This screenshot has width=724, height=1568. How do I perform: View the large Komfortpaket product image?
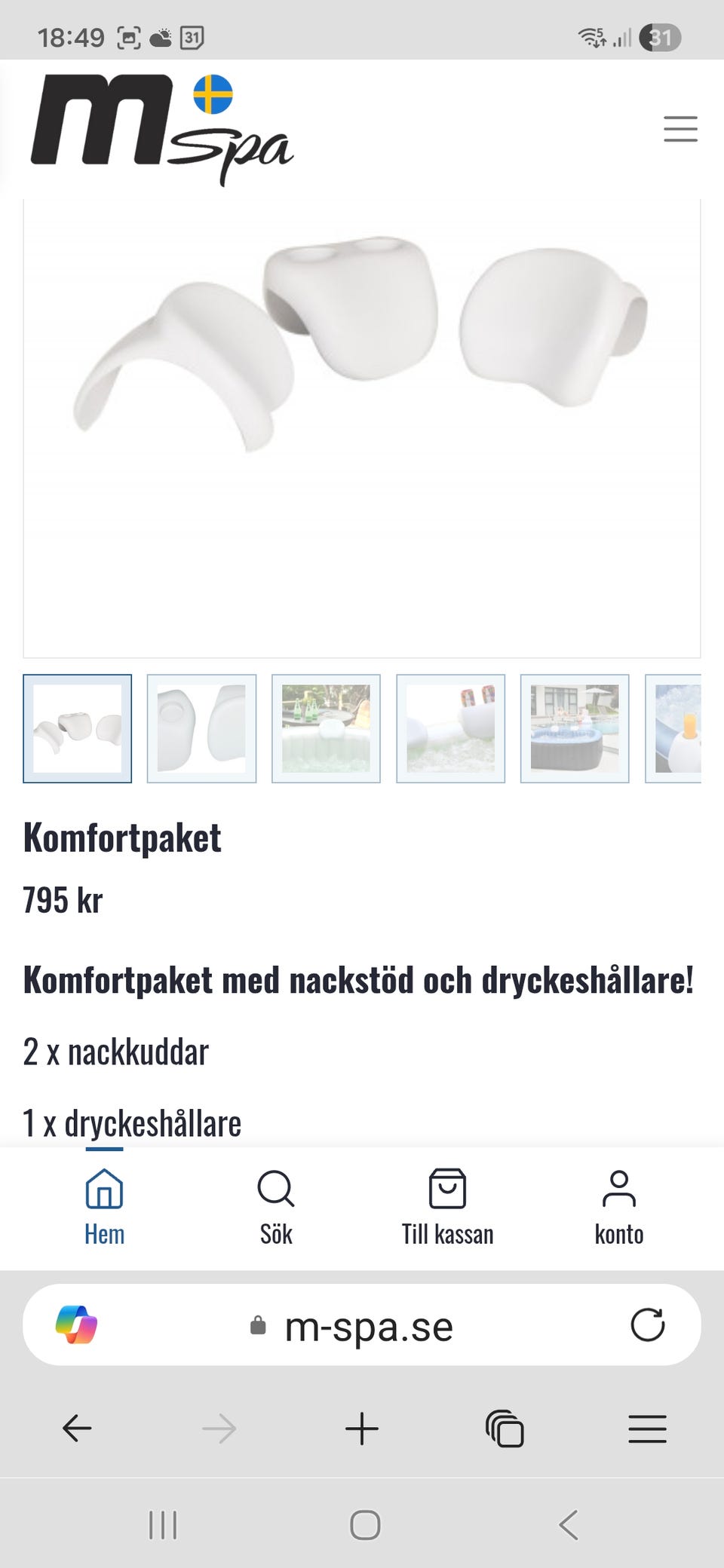pos(362,422)
